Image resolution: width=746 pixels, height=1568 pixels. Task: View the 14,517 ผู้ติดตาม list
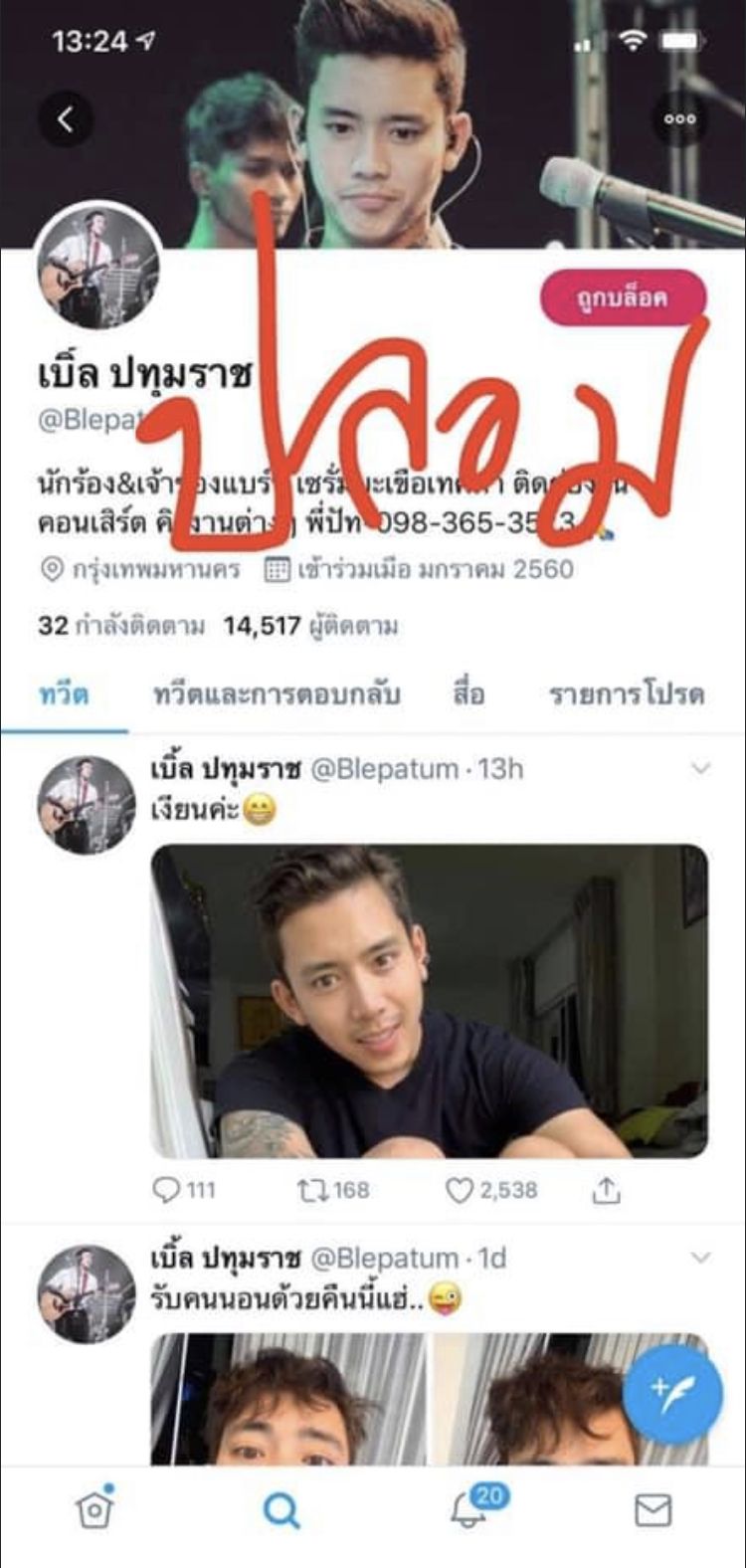310,626
